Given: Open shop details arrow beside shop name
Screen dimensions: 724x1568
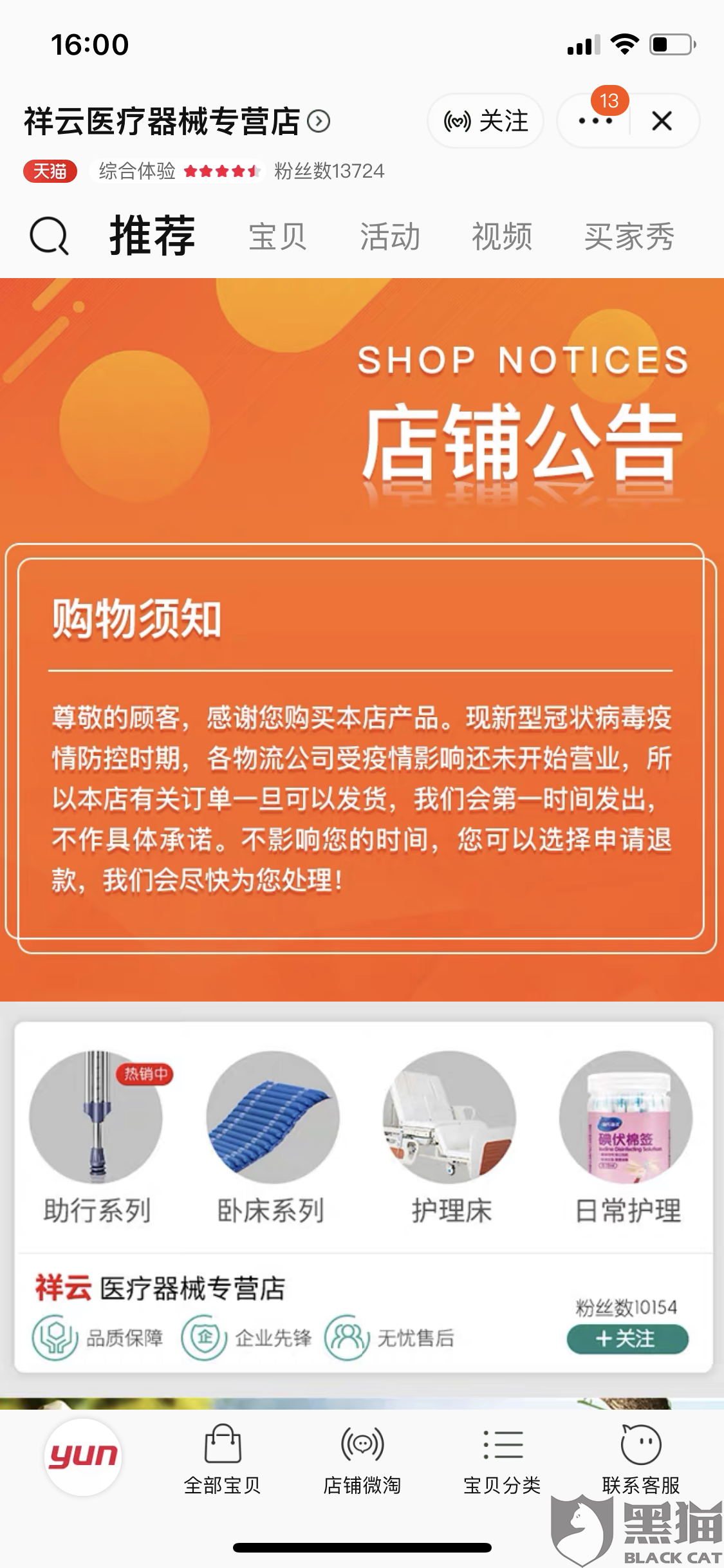Looking at the screenshot, I should pos(319,121).
